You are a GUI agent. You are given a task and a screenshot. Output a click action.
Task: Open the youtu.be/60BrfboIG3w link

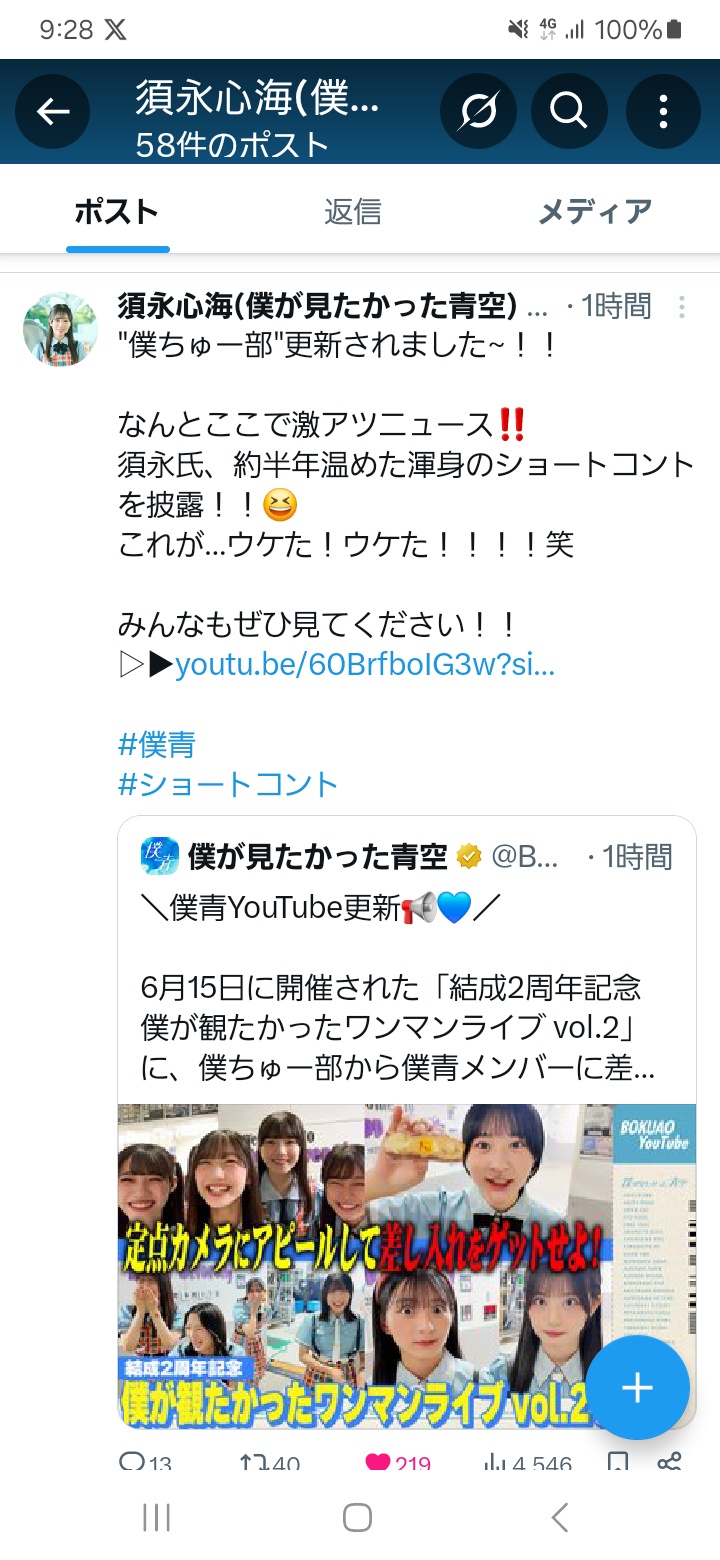click(365, 665)
